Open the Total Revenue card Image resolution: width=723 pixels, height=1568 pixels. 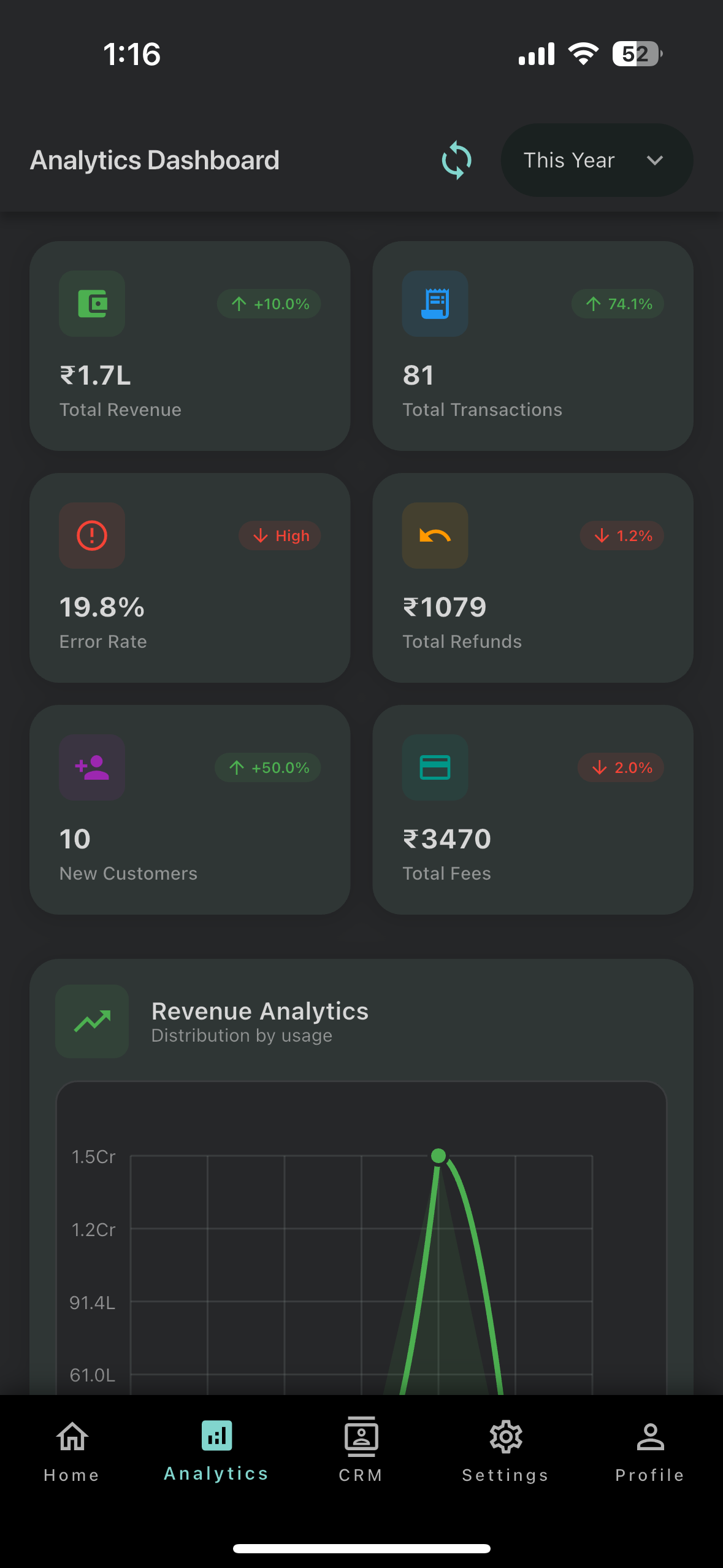click(x=189, y=346)
